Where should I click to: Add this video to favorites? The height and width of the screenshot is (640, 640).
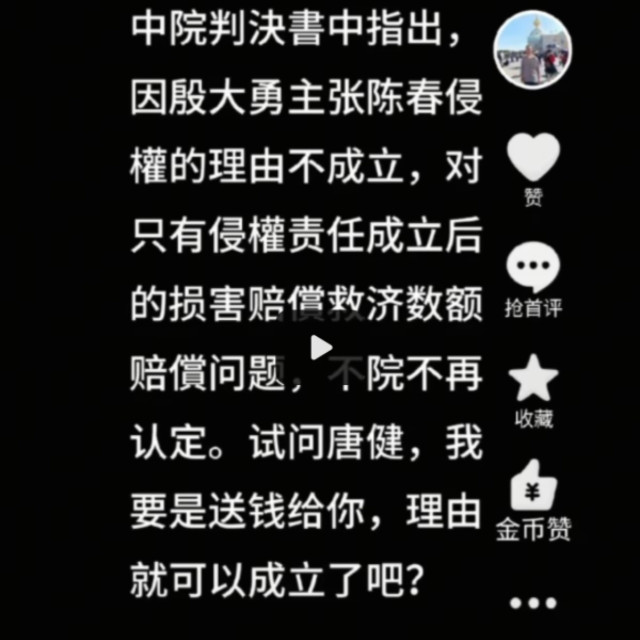(x=533, y=381)
